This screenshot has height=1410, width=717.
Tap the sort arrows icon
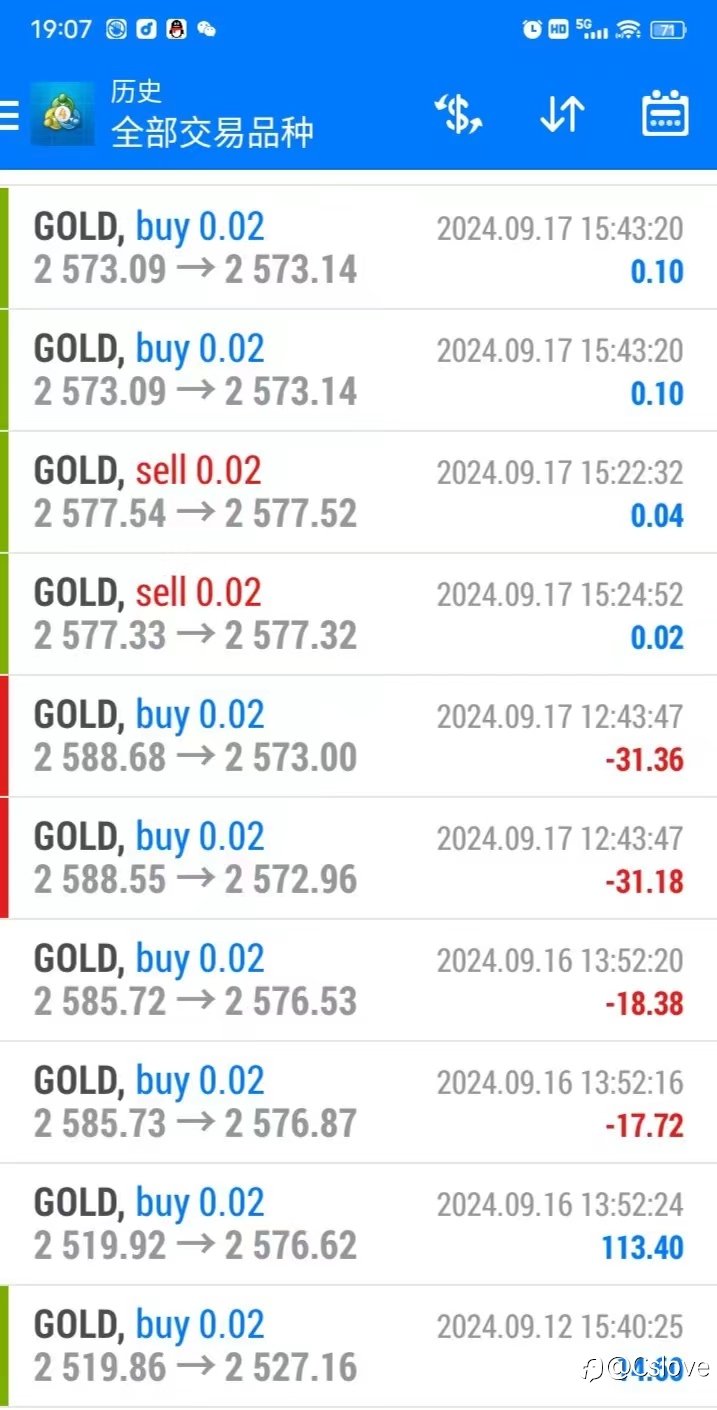click(x=562, y=114)
